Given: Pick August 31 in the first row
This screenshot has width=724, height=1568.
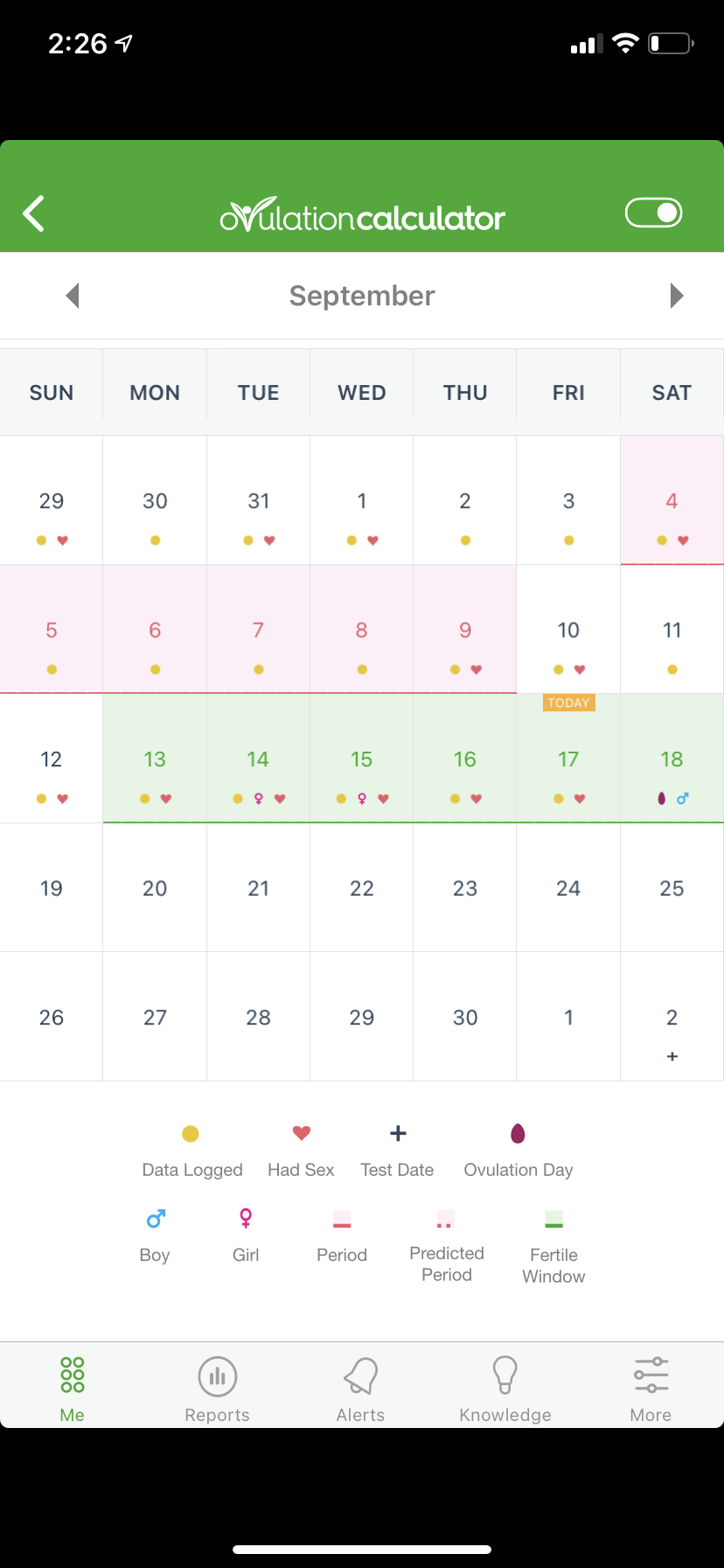Looking at the screenshot, I should pyautogui.click(x=258, y=500).
